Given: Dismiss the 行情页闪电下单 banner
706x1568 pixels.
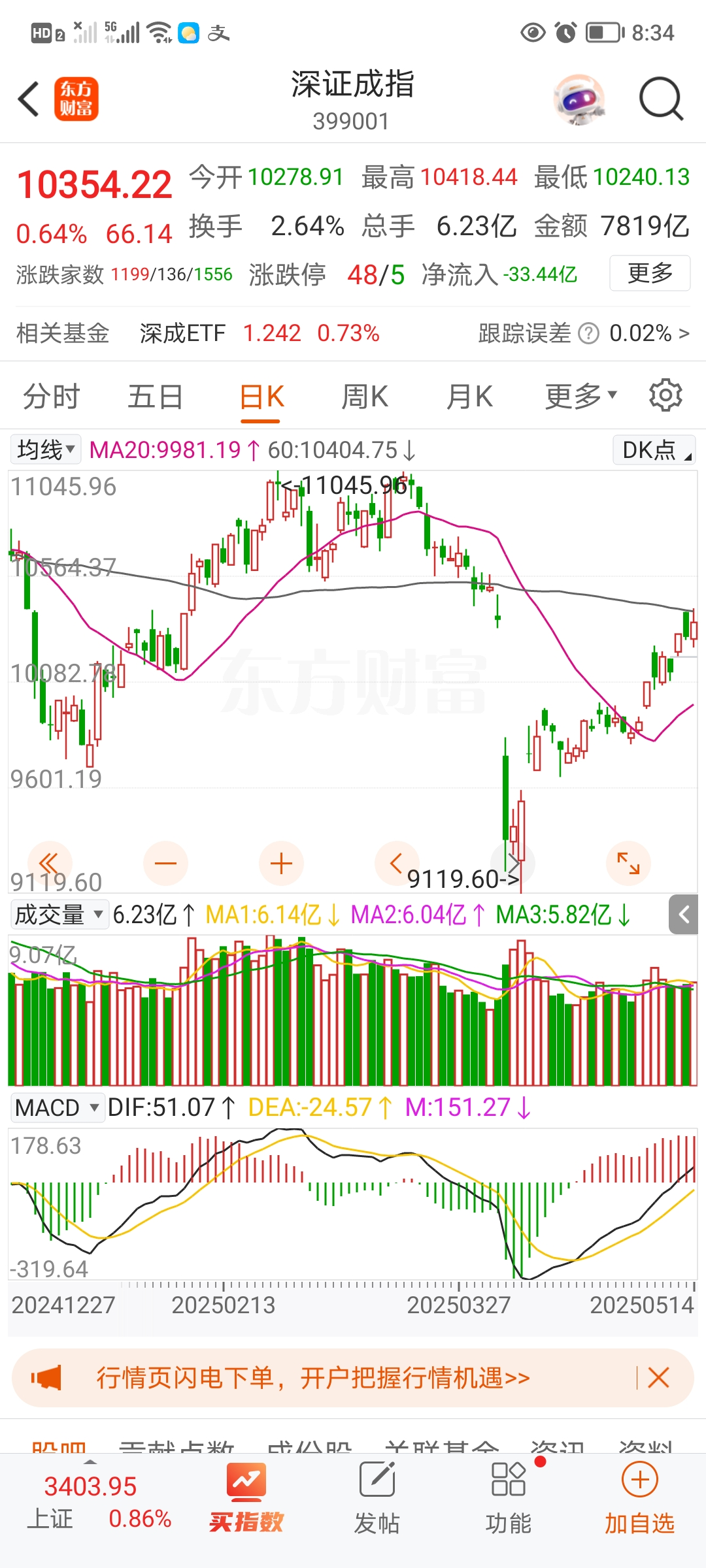Looking at the screenshot, I should pyautogui.click(x=658, y=1378).
